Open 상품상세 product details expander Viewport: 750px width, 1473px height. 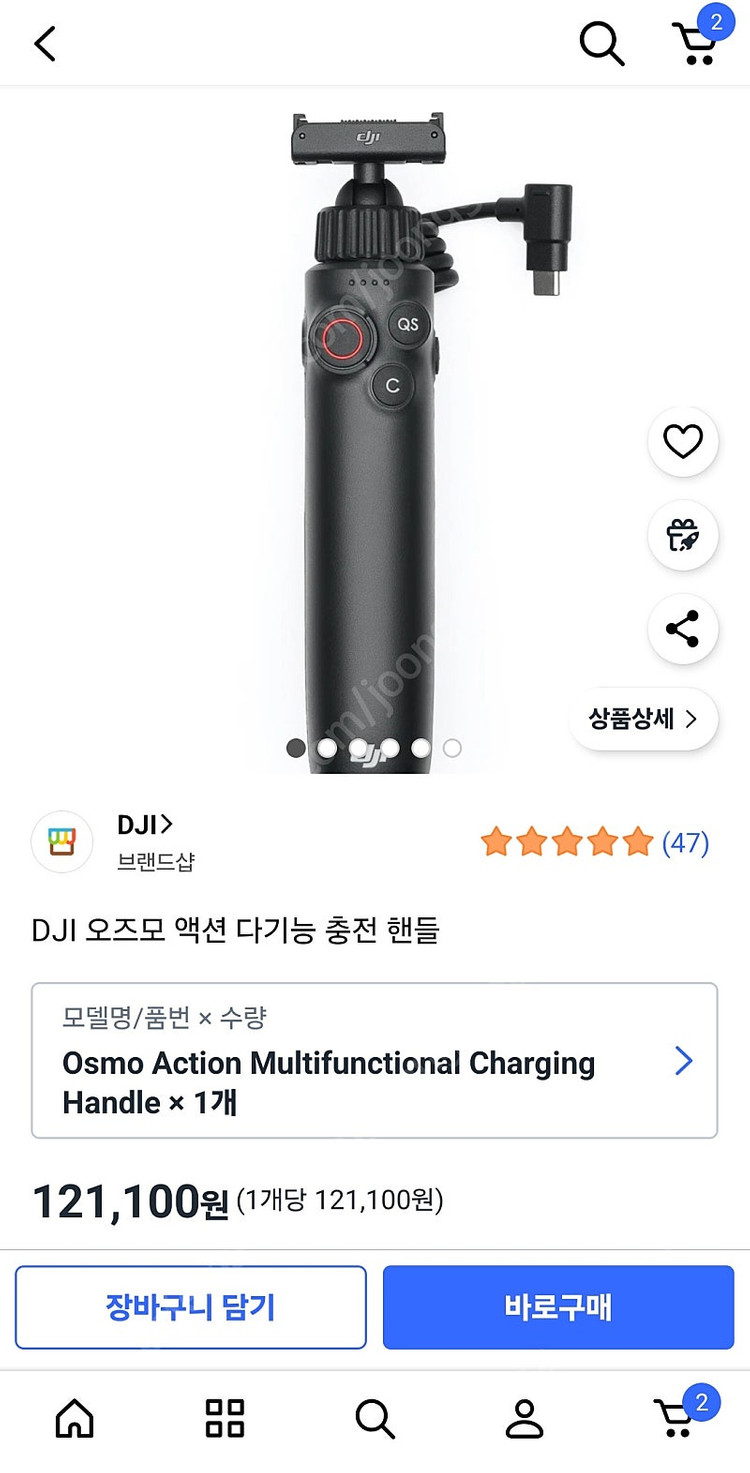tap(643, 718)
